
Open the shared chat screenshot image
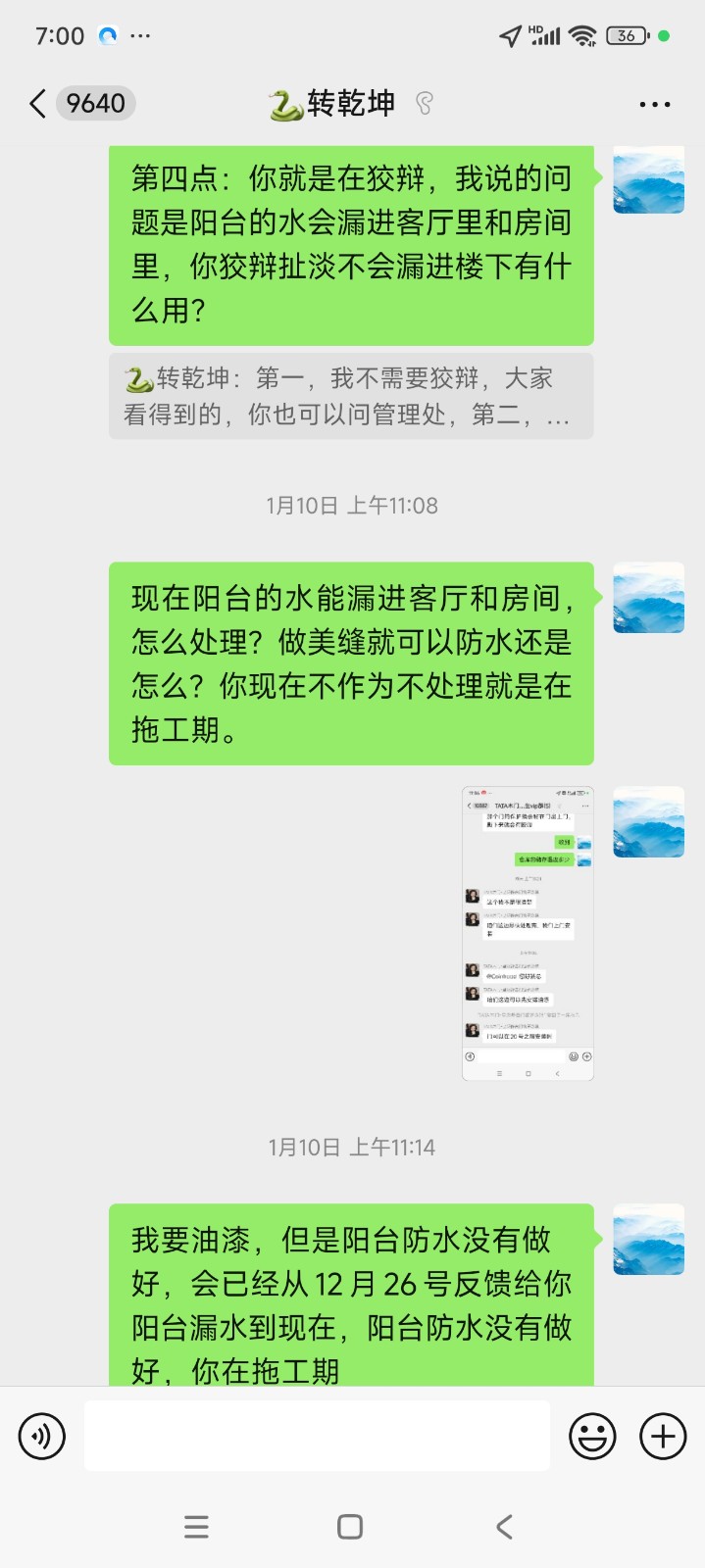[x=528, y=933]
